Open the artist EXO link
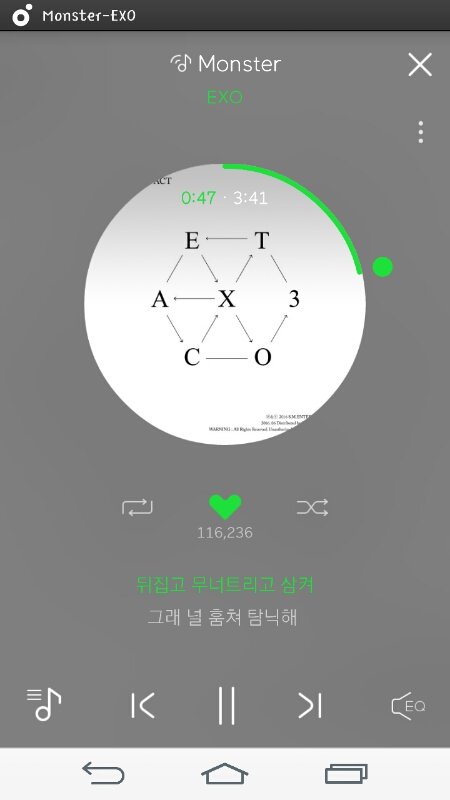The width and height of the screenshot is (450, 800). [x=225, y=97]
